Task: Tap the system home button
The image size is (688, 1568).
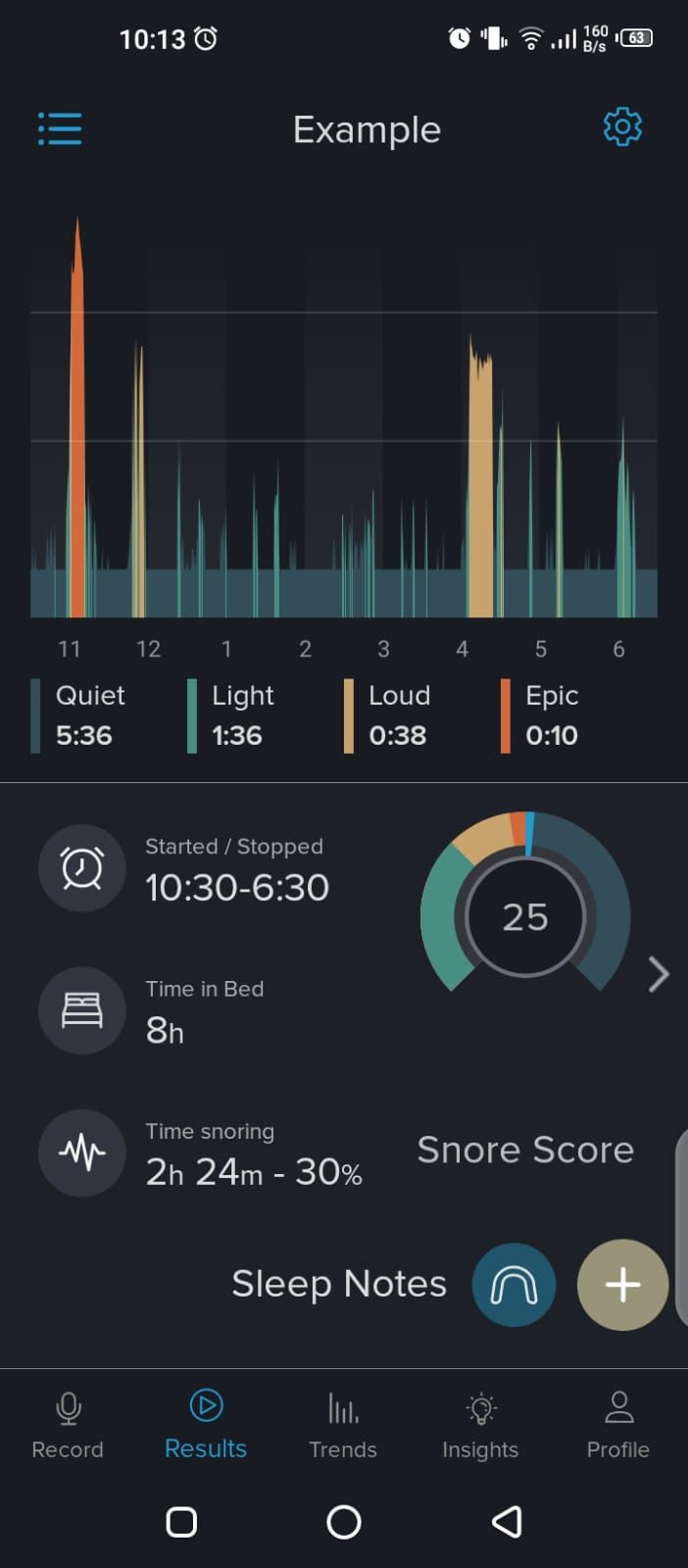Action: coord(344,1522)
